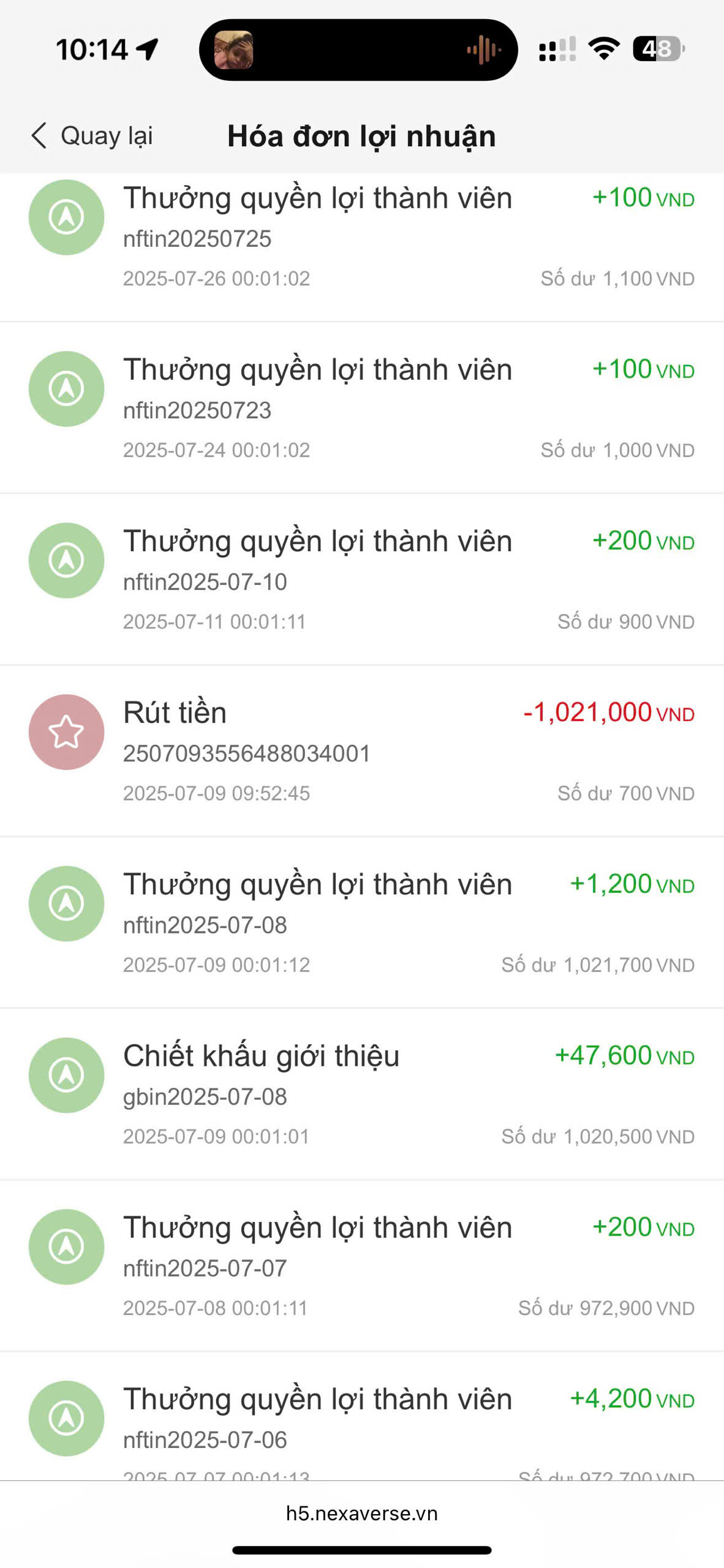Open the Chiết khấu giới thiệu entry

pyautogui.click(x=362, y=1094)
